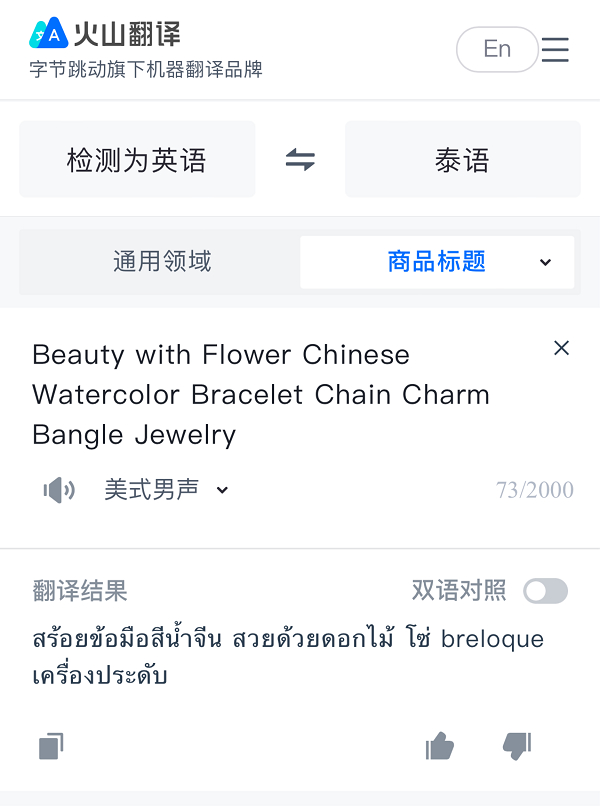Copy the Thai translation result

tap(51, 746)
